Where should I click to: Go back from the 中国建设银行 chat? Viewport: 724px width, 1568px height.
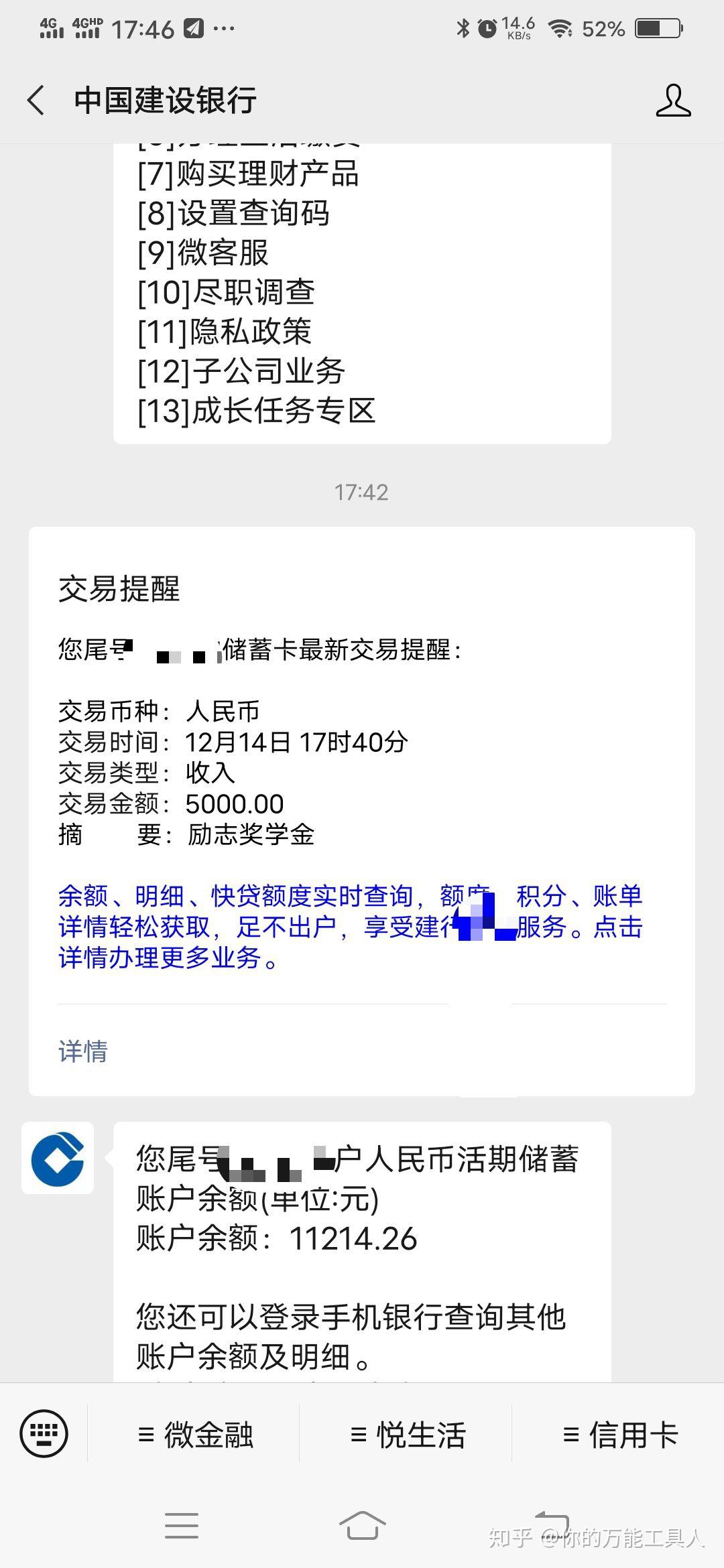click(x=36, y=101)
